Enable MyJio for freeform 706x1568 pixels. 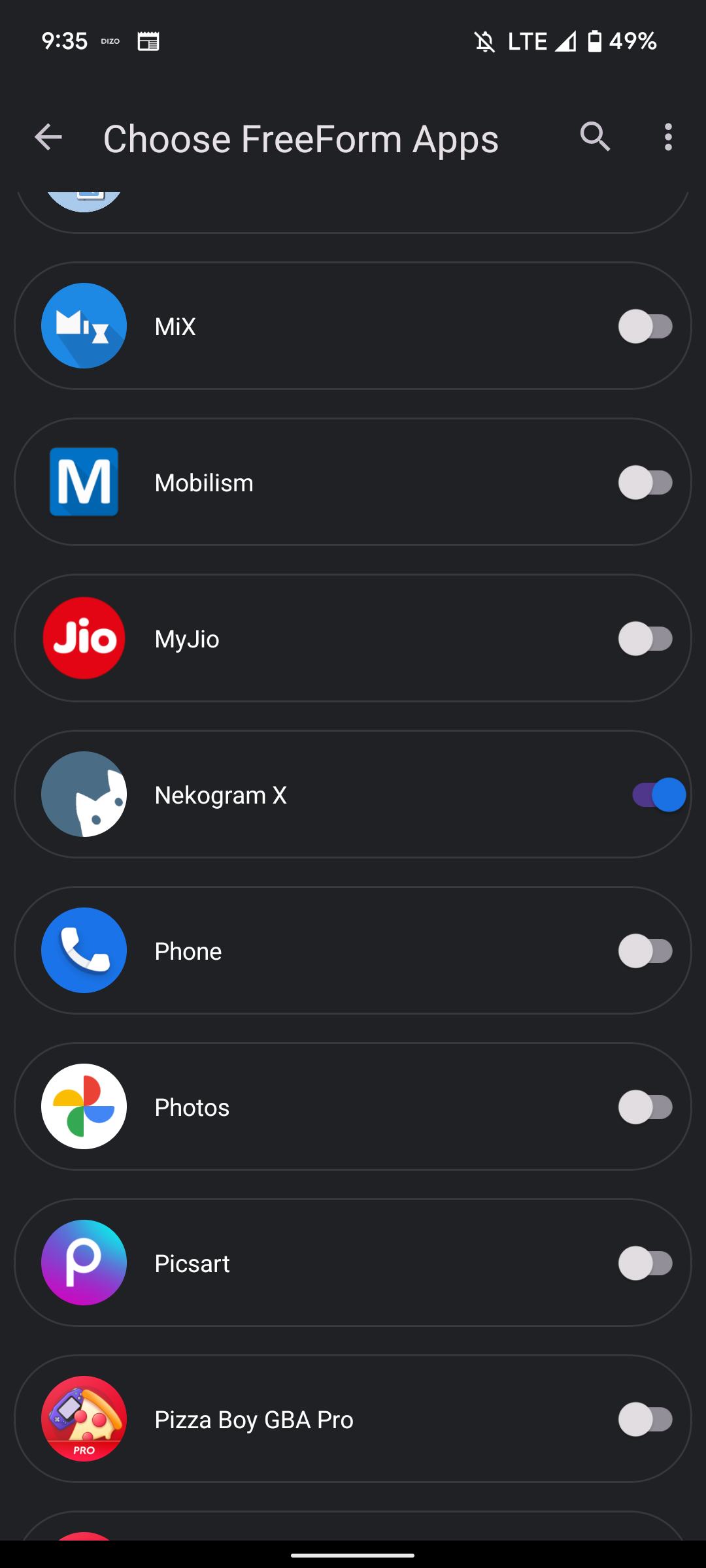pos(645,638)
